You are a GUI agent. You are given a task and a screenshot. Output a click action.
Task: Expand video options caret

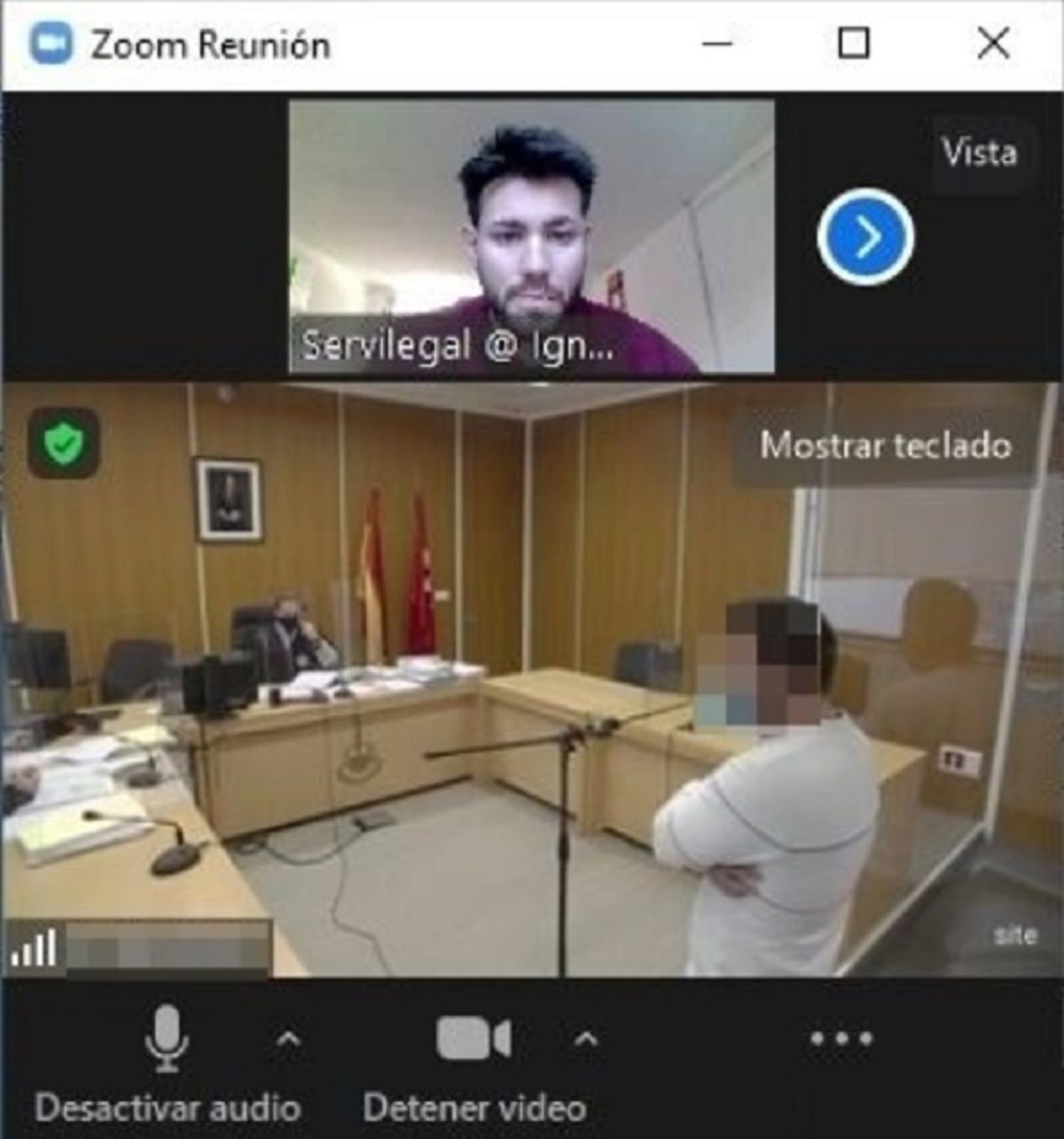click(x=586, y=1039)
